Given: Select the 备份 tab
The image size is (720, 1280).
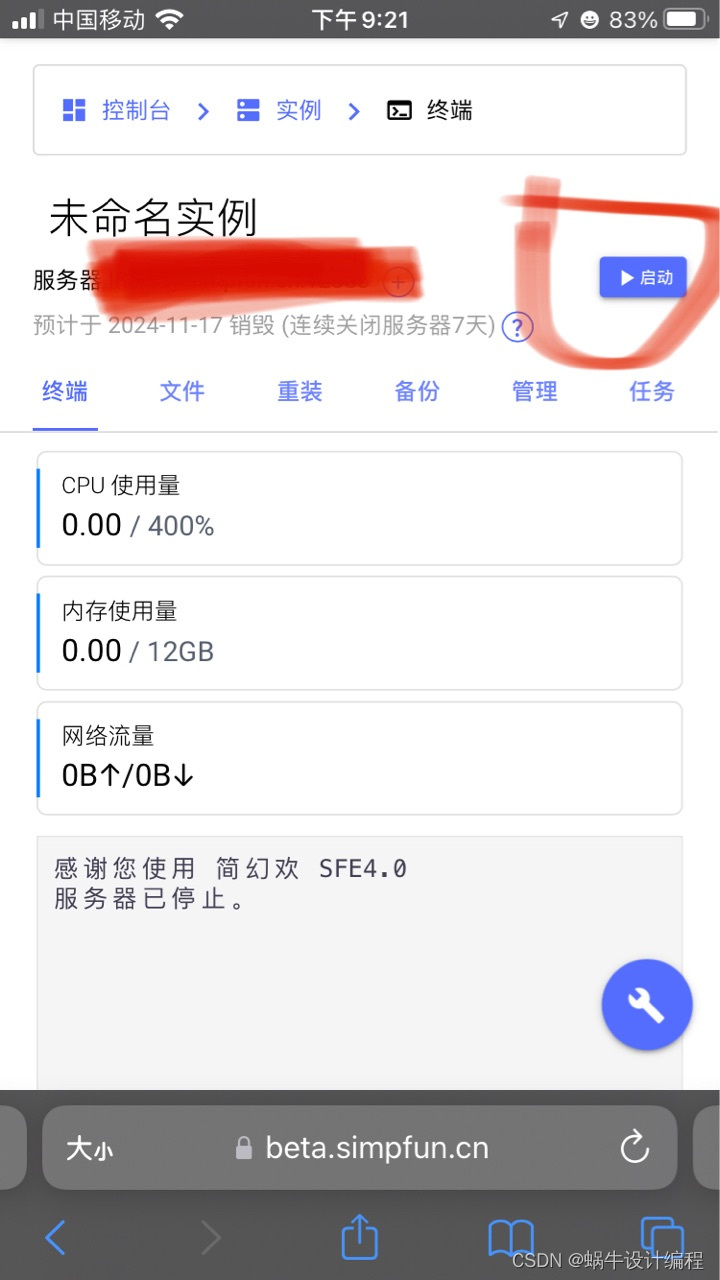Looking at the screenshot, I should (417, 392).
